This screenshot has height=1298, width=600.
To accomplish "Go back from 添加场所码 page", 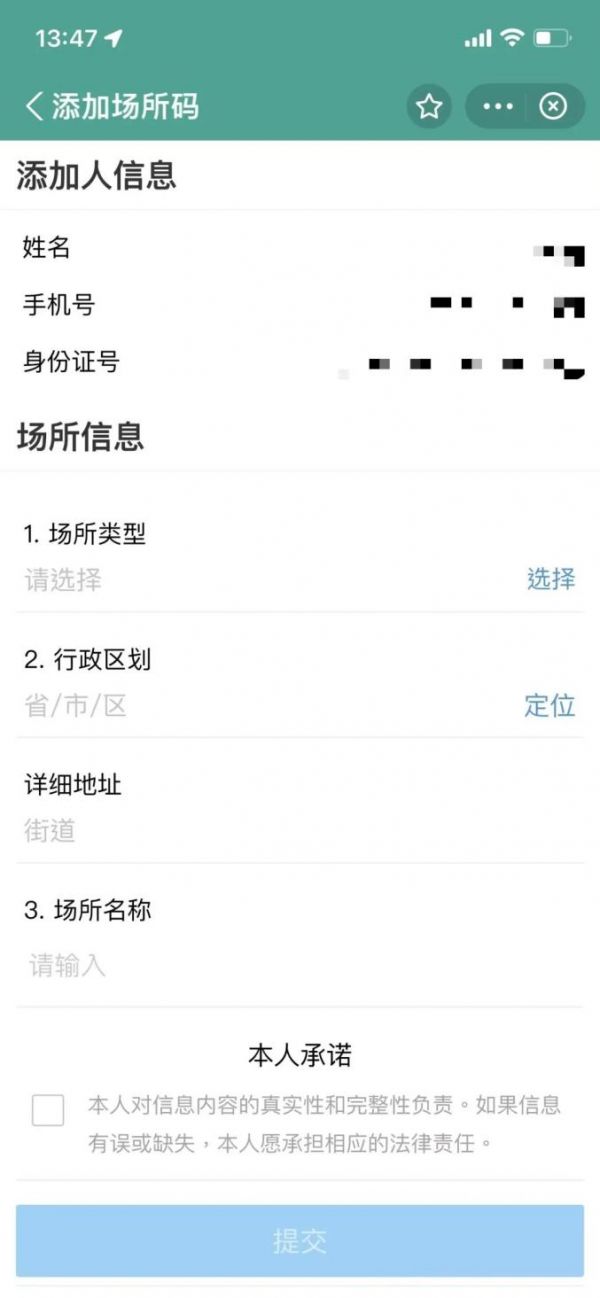I will (x=35, y=106).
